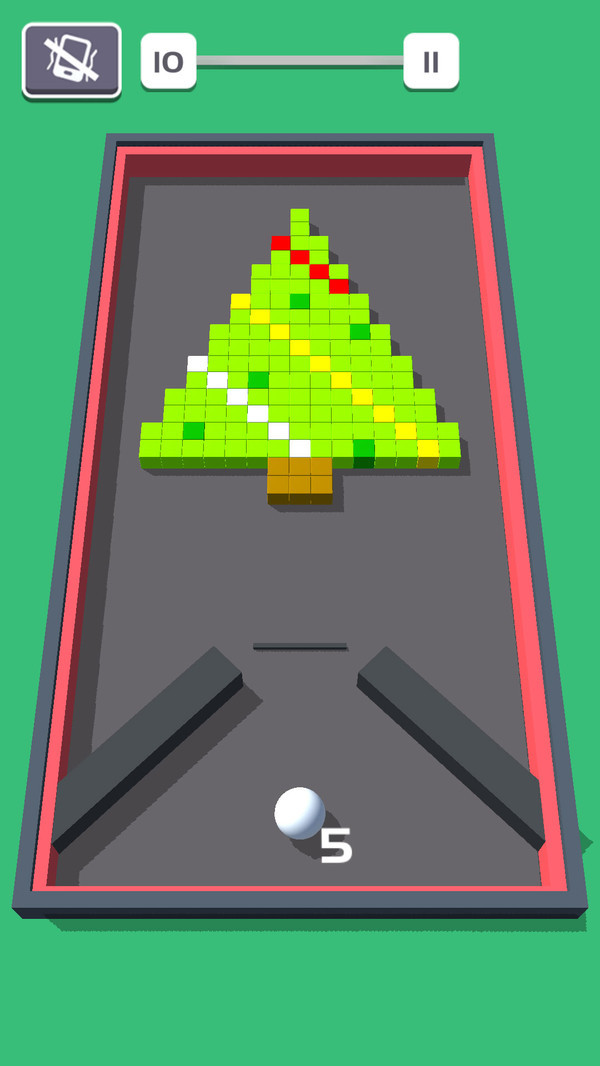Toggle the vibration setting icon

tap(71, 60)
